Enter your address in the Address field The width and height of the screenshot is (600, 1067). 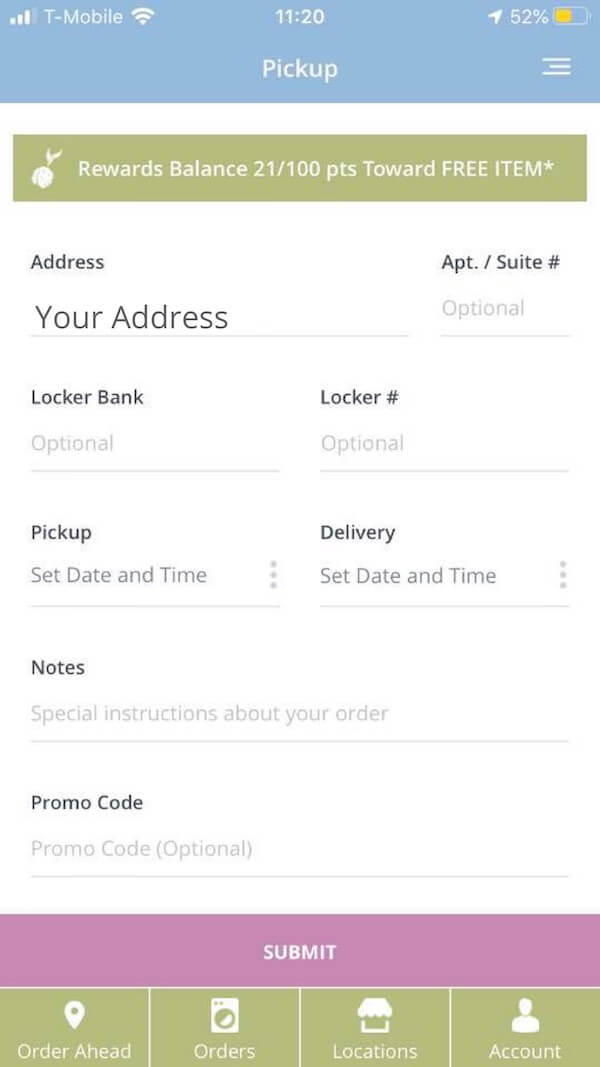click(x=218, y=317)
